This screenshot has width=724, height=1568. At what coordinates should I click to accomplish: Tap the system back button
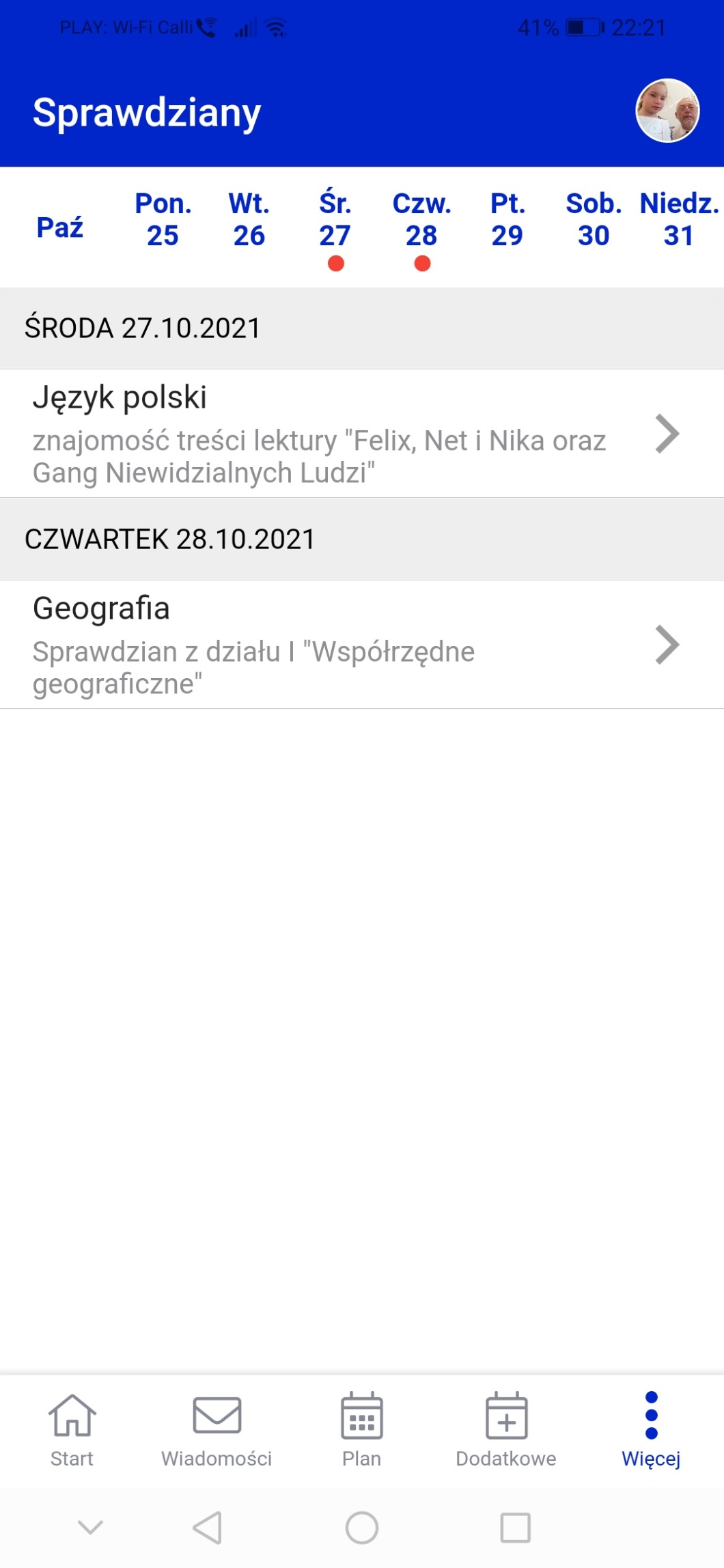[x=208, y=1528]
